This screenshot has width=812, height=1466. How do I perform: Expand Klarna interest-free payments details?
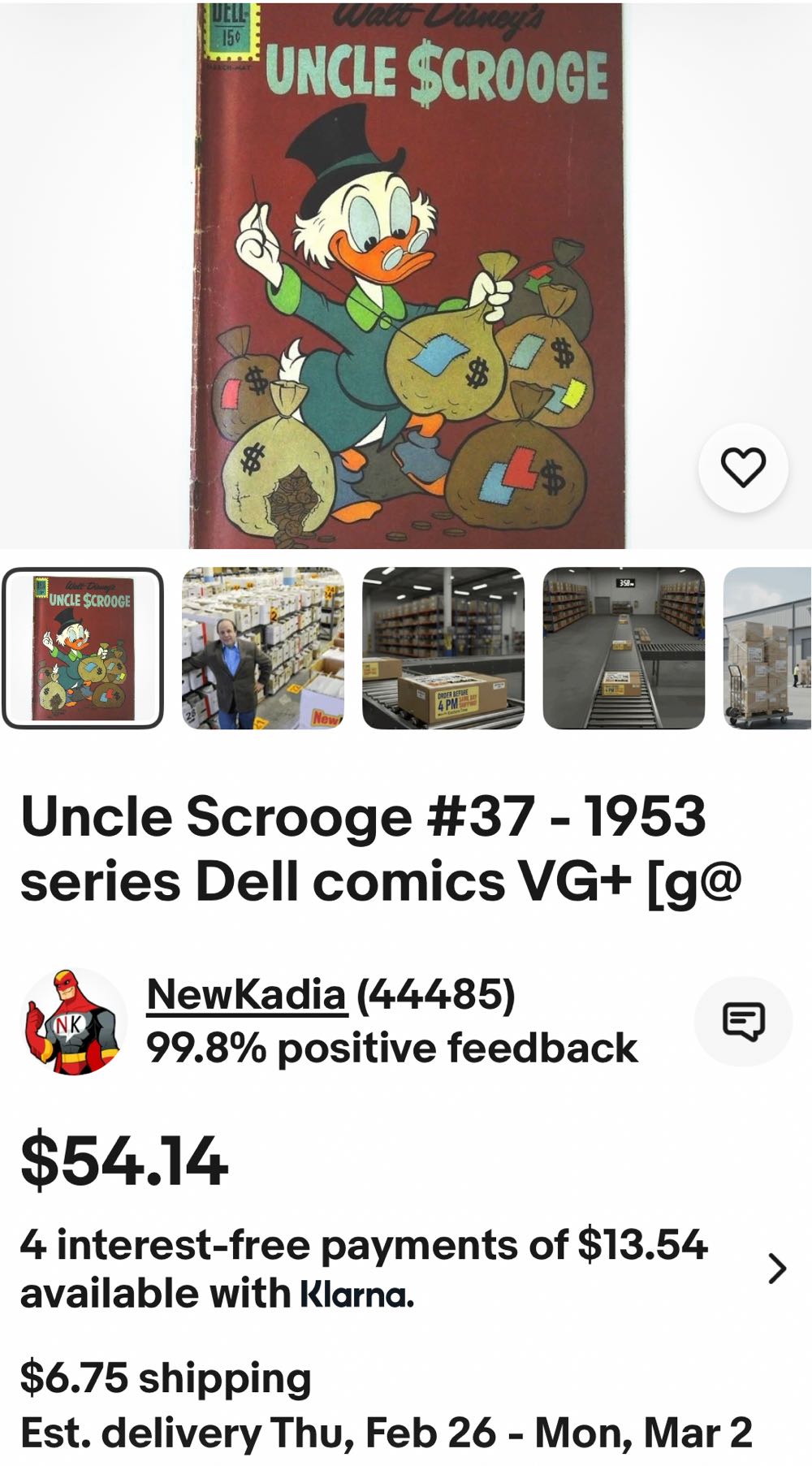[776, 1268]
